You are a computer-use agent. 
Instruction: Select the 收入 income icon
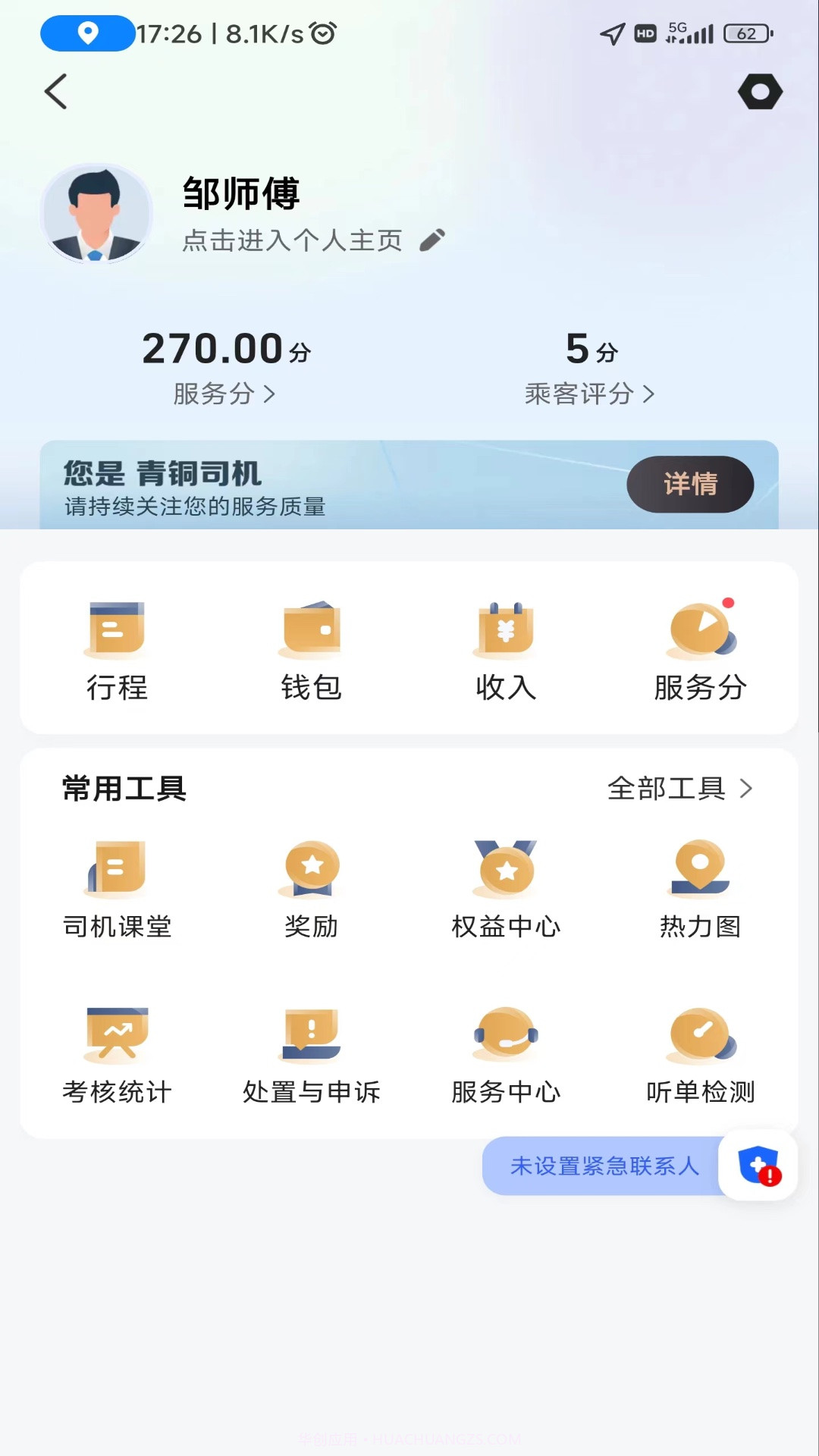click(x=504, y=648)
